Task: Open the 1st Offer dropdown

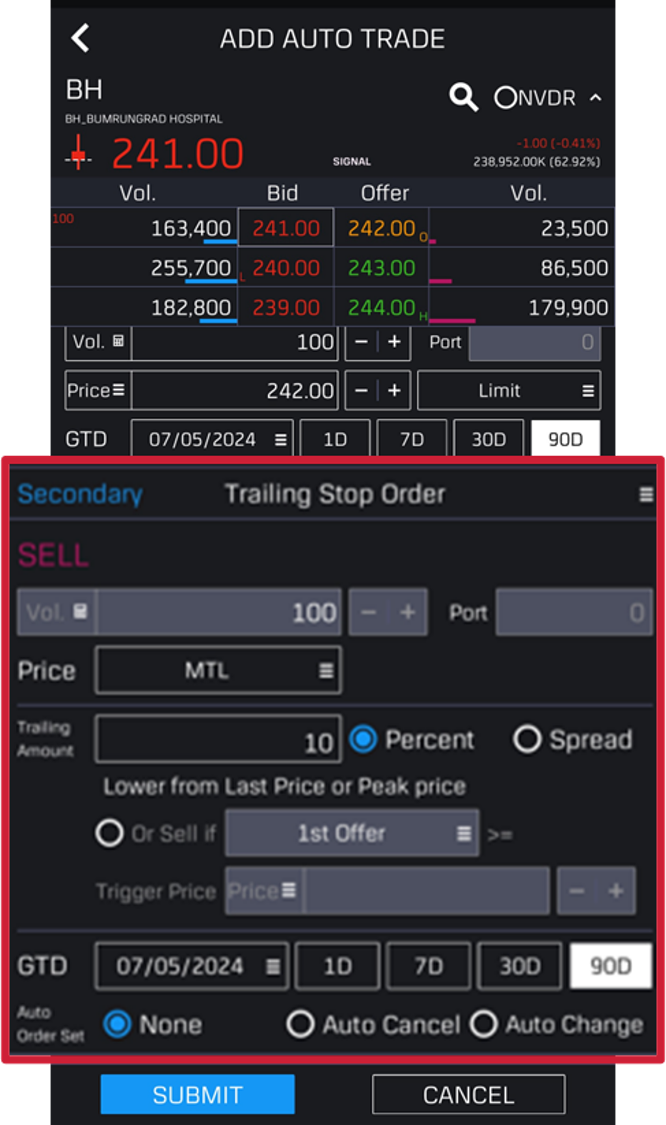Action: 351,833
